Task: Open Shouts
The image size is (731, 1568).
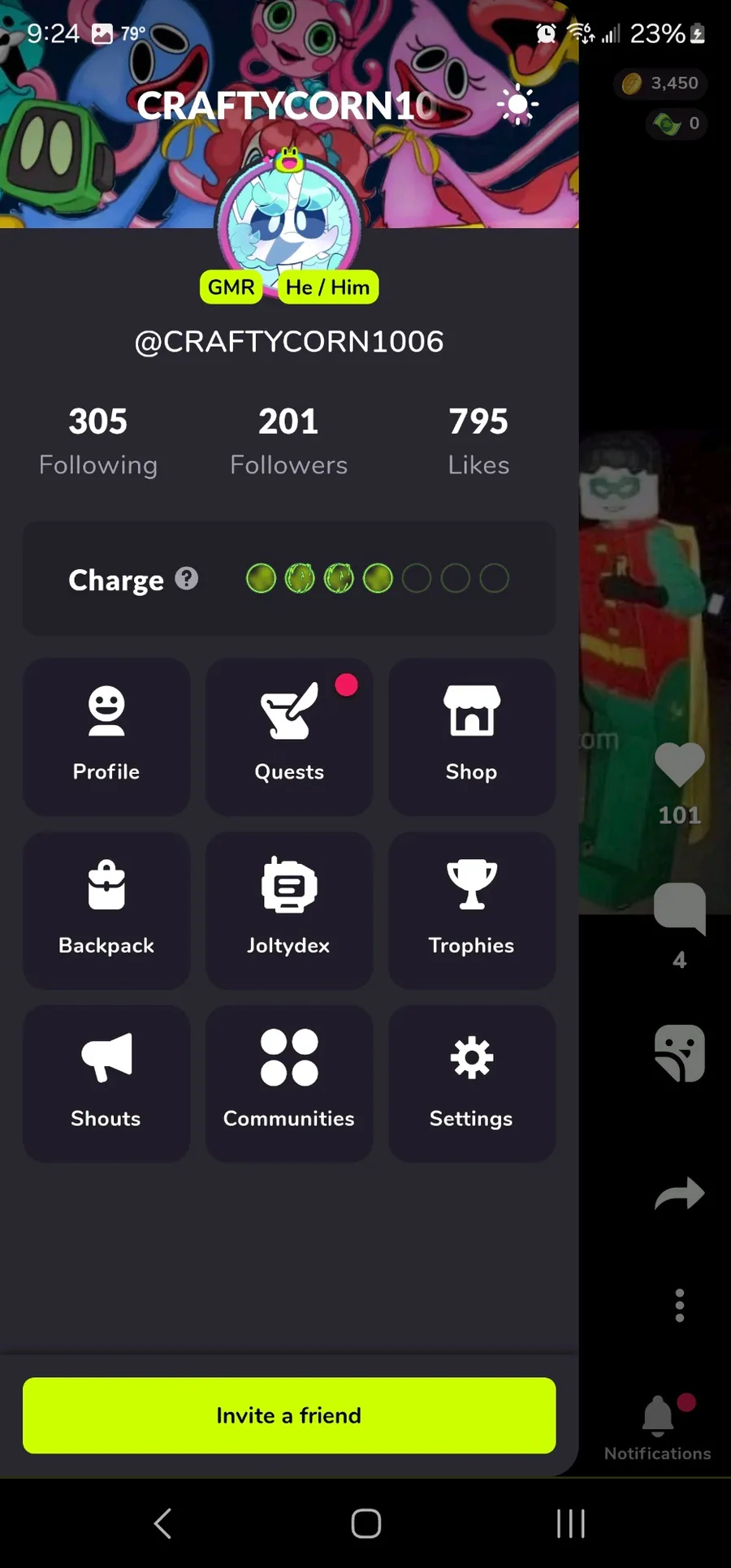Action: (106, 1082)
